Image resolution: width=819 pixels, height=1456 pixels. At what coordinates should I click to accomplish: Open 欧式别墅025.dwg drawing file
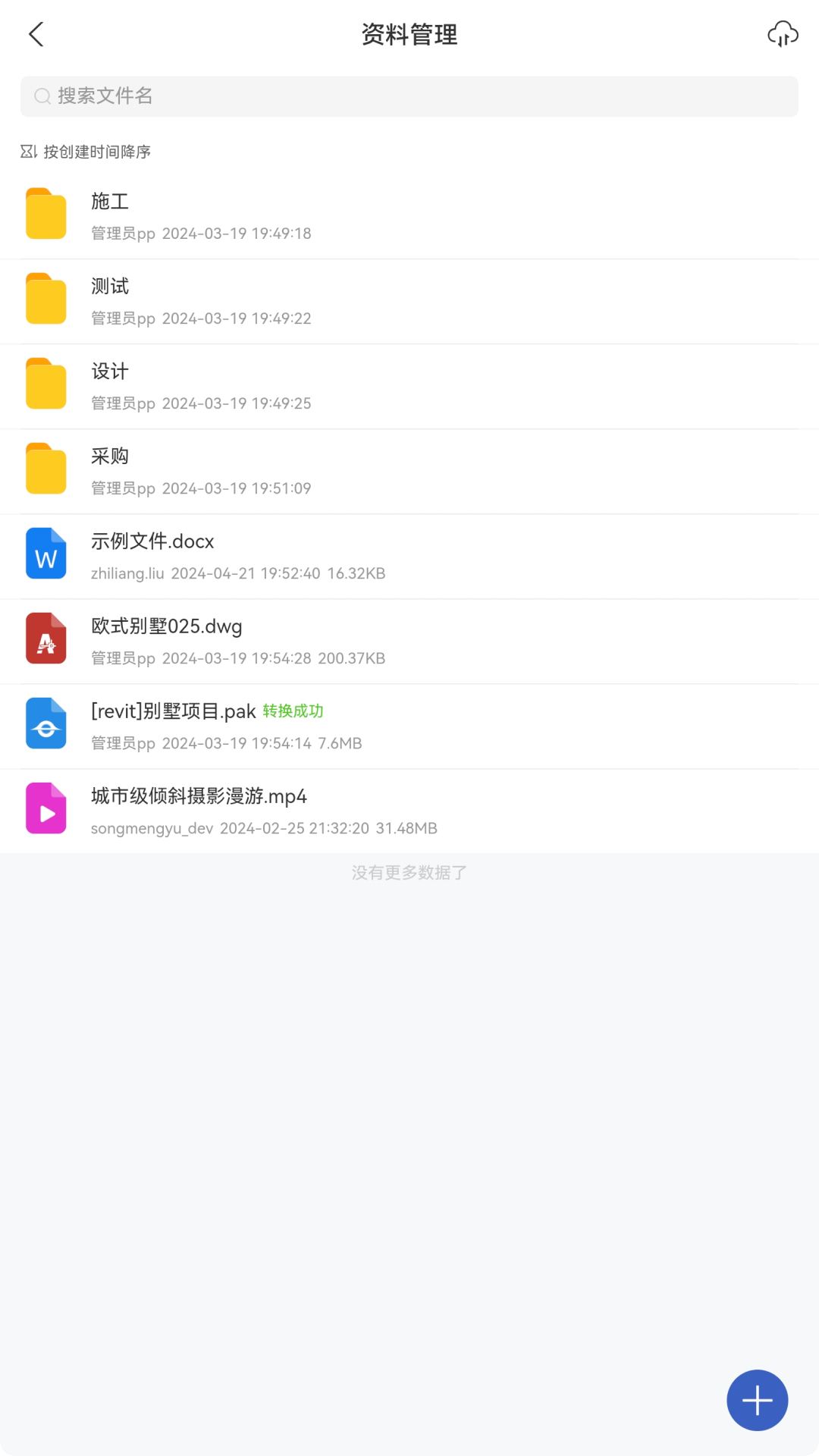(x=409, y=641)
